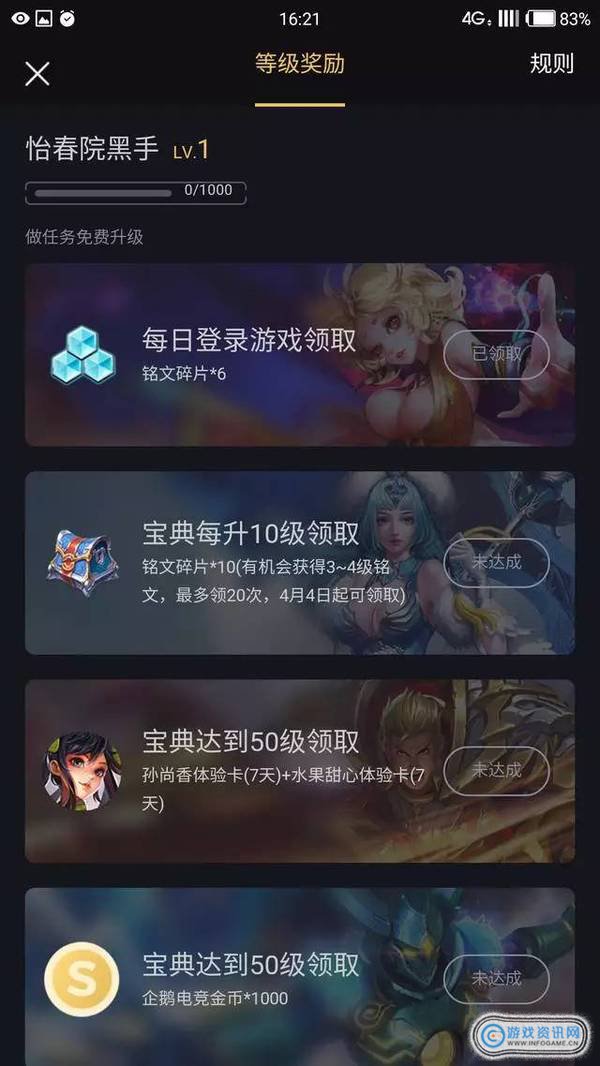
Task: Open the 规则 rules page
Action: click(551, 65)
